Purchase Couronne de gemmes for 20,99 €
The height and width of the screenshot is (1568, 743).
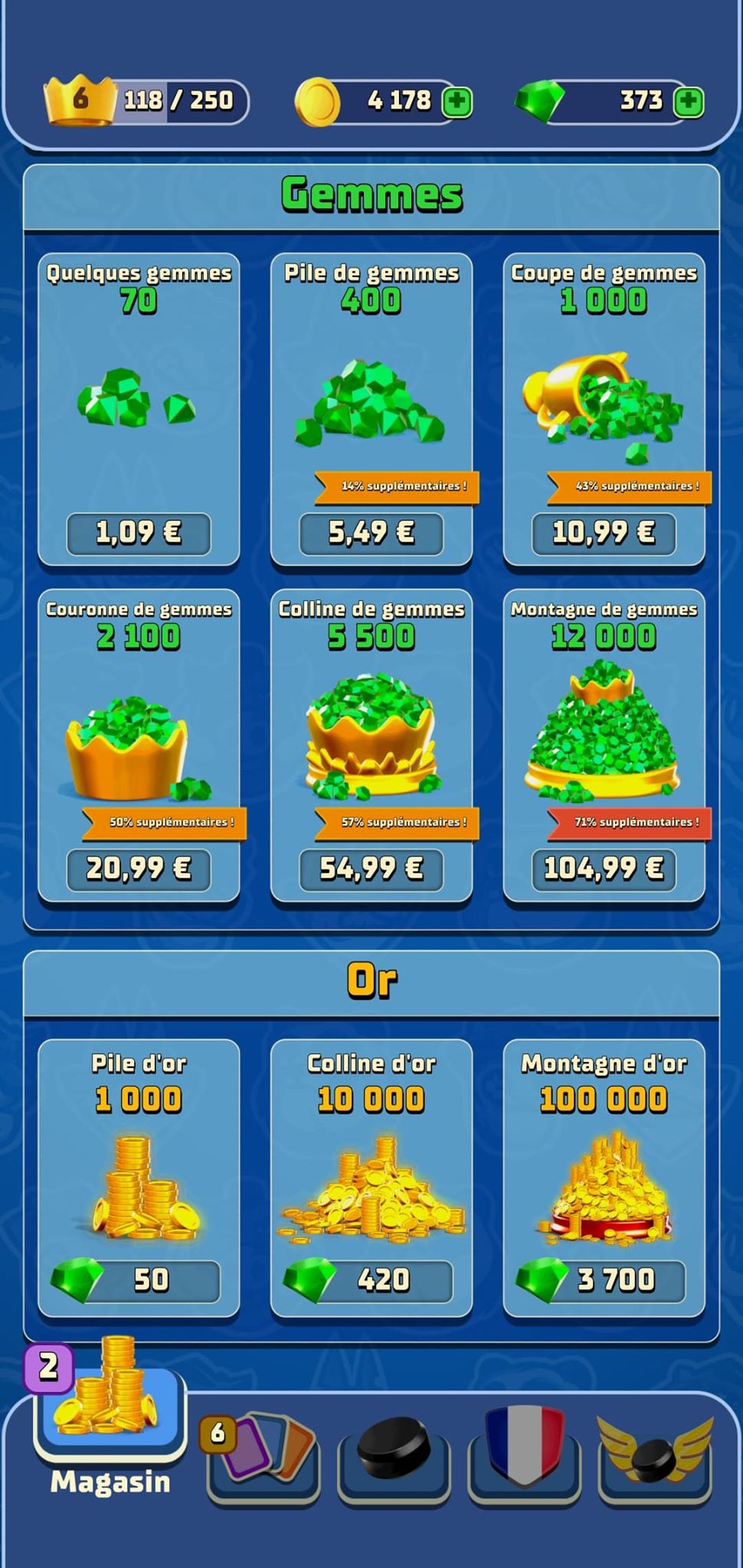(x=139, y=869)
